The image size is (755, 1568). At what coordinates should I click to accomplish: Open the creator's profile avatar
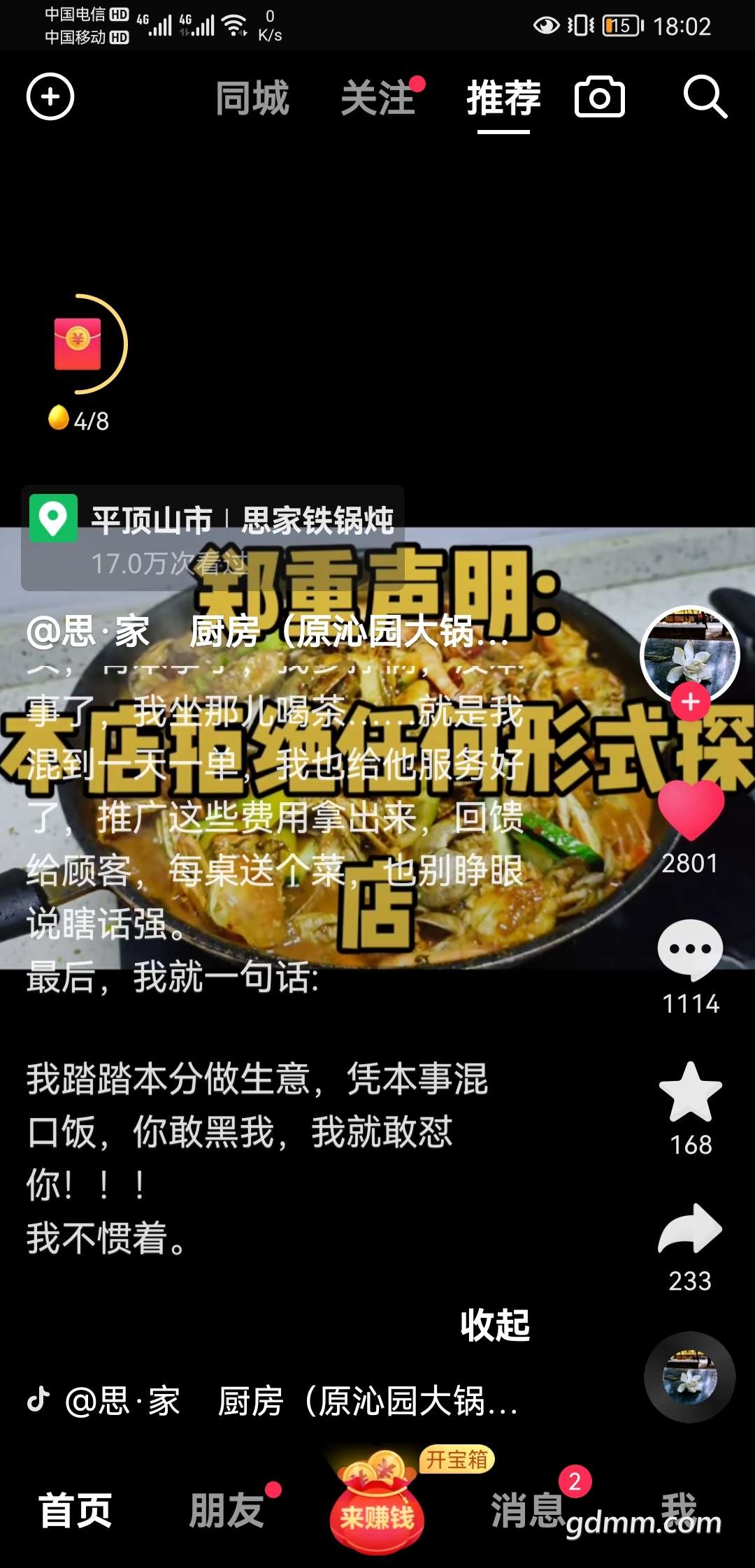689,653
